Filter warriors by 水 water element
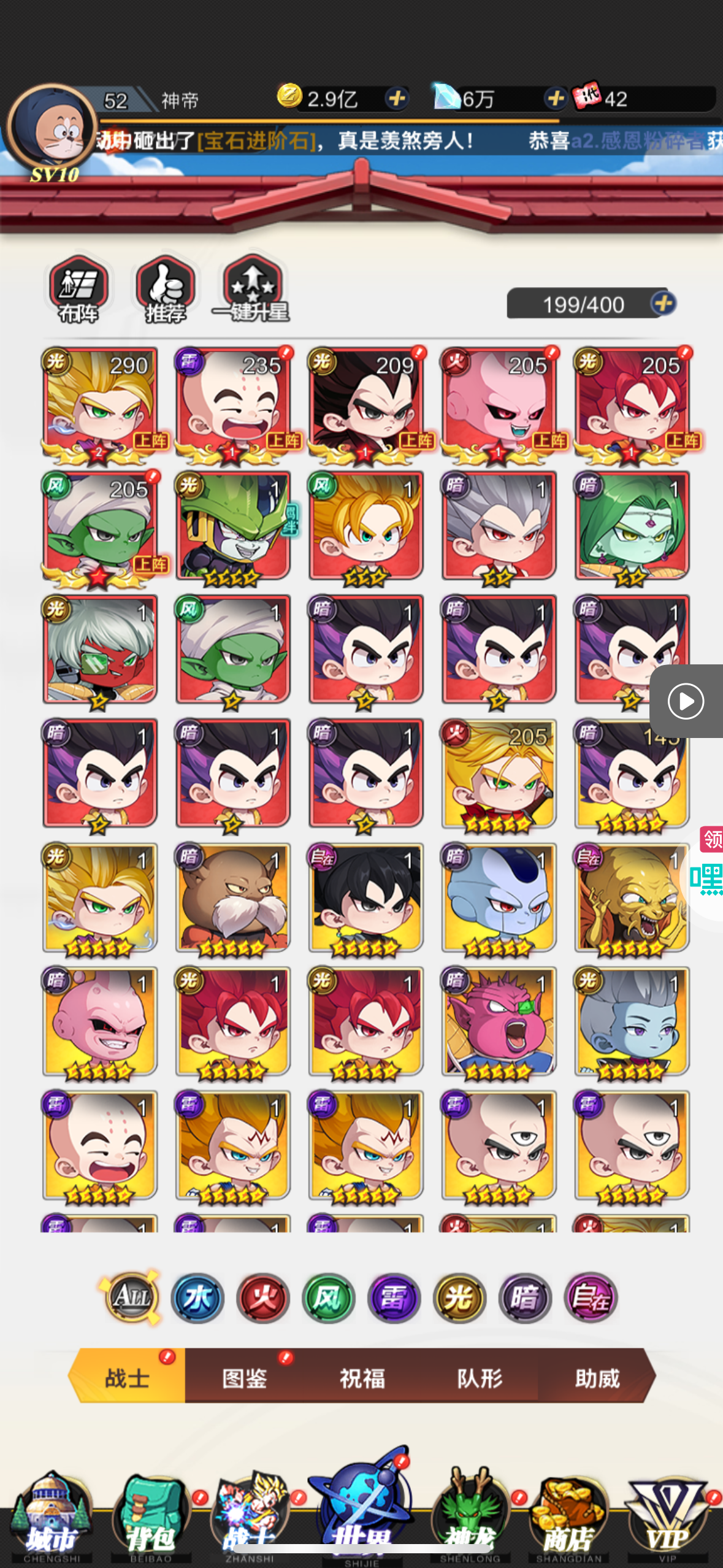 click(x=197, y=1297)
